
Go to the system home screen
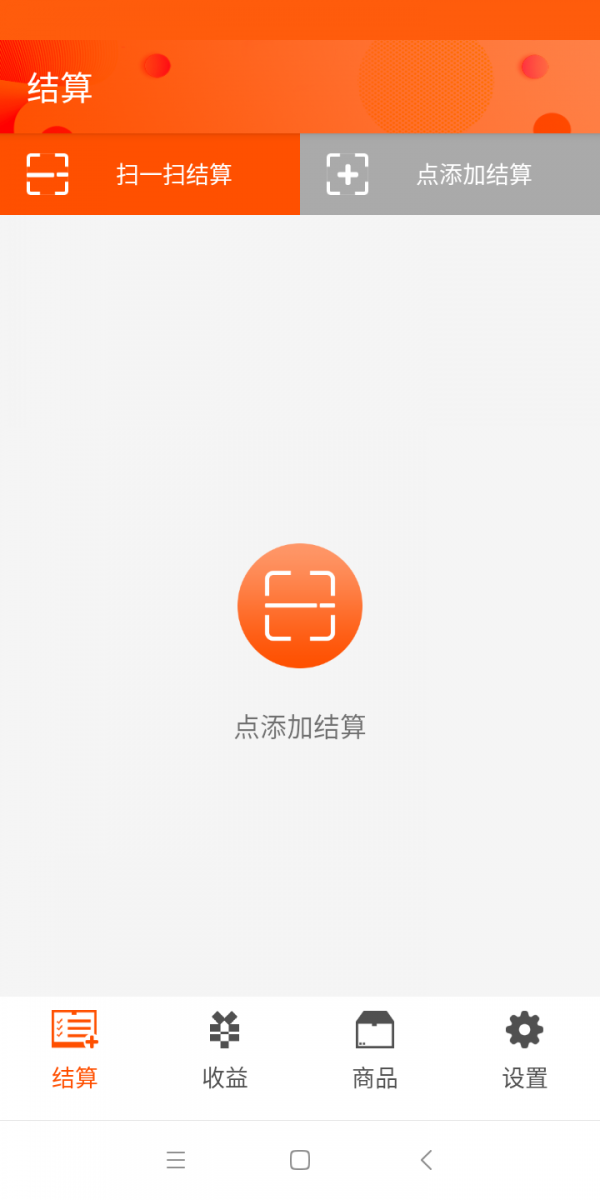(x=300, y=1160)
